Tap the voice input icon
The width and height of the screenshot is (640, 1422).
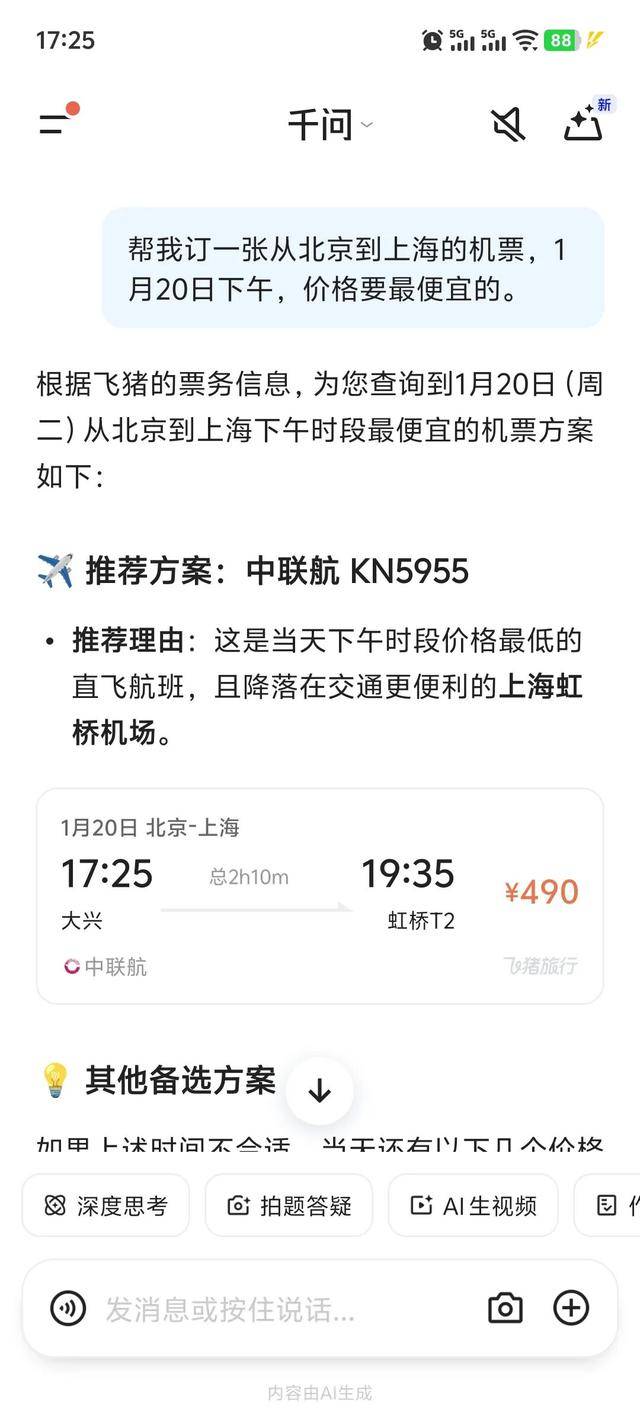[x=68, y=1308]
